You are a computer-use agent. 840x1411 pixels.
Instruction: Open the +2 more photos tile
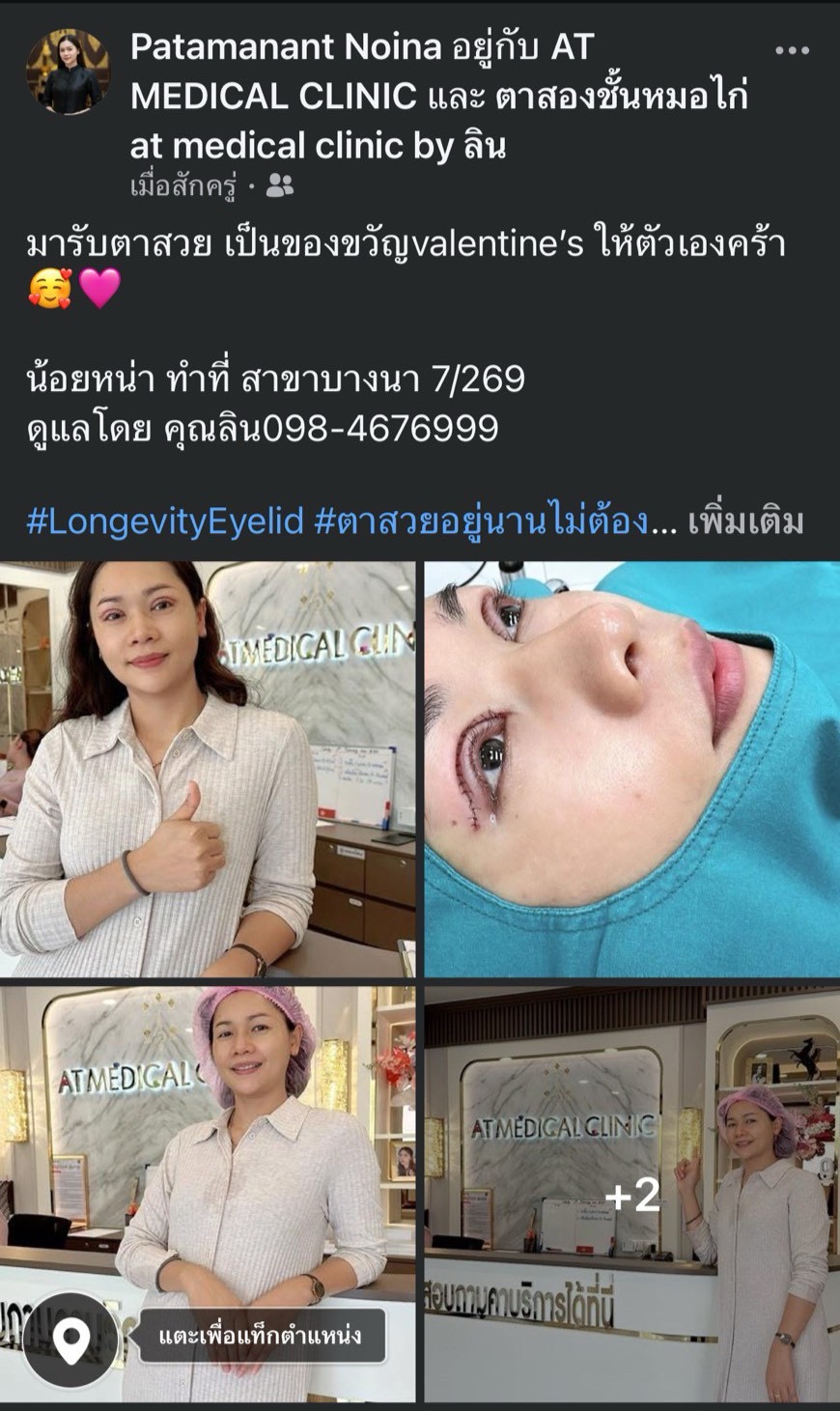click(632, 1195)
